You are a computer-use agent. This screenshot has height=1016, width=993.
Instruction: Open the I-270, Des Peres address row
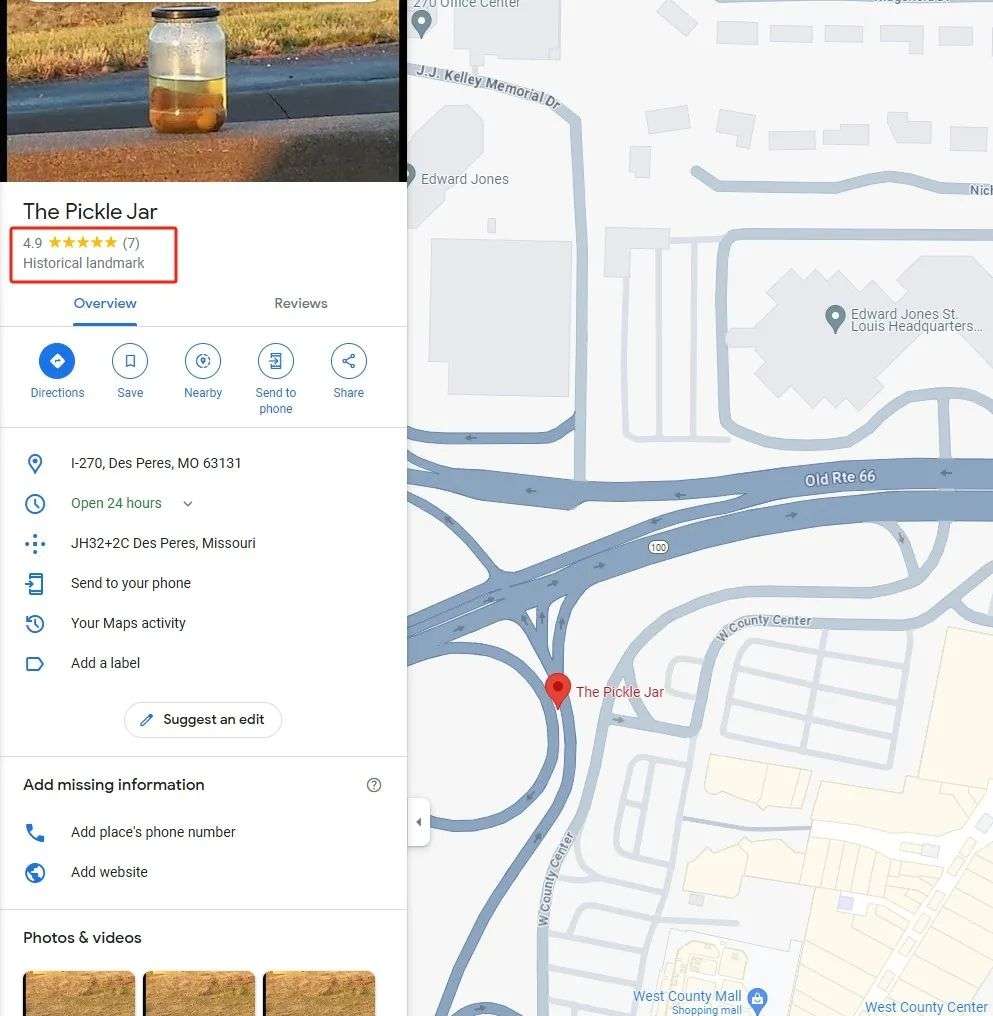tap(156, 463)
